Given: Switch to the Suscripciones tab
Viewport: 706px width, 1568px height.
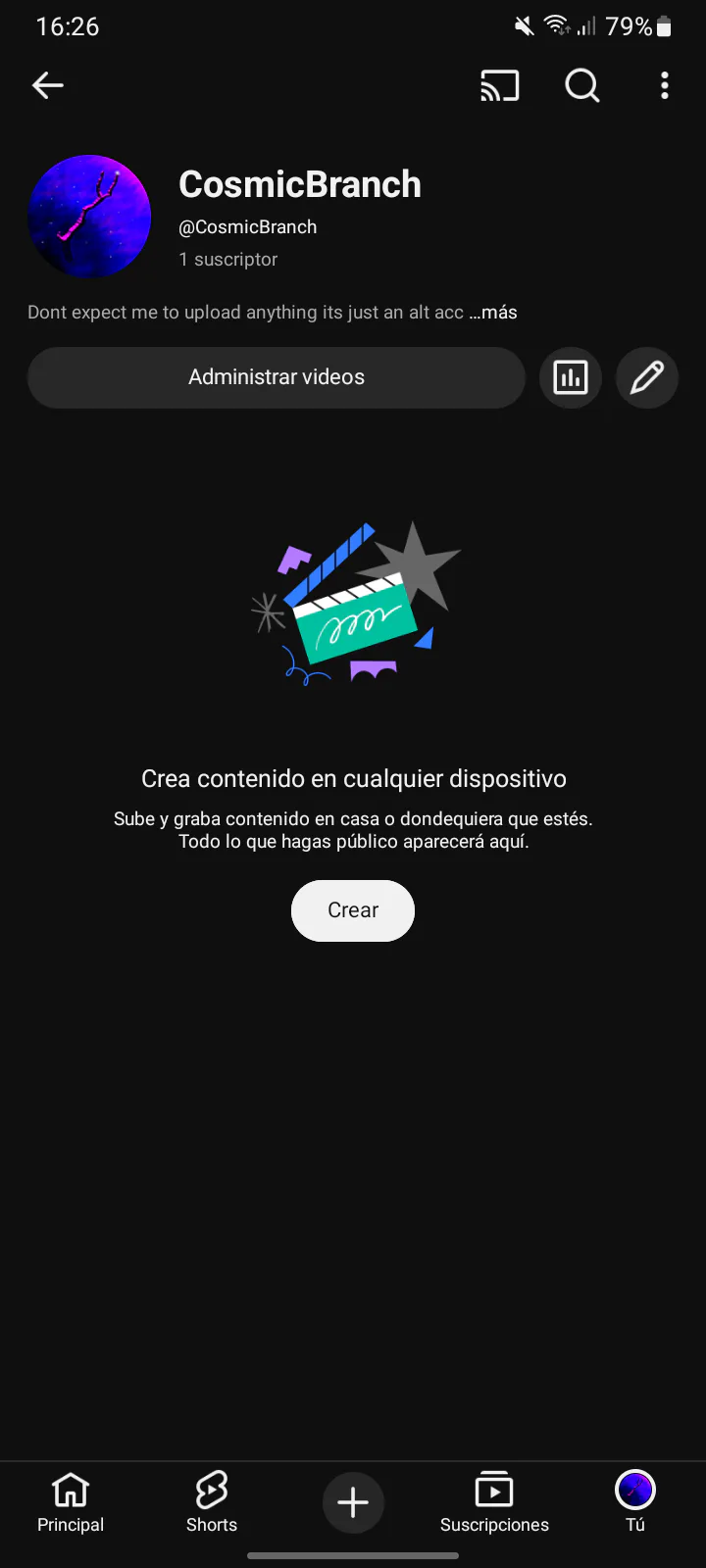Looking at the screenshot, I should point(494,1501).
